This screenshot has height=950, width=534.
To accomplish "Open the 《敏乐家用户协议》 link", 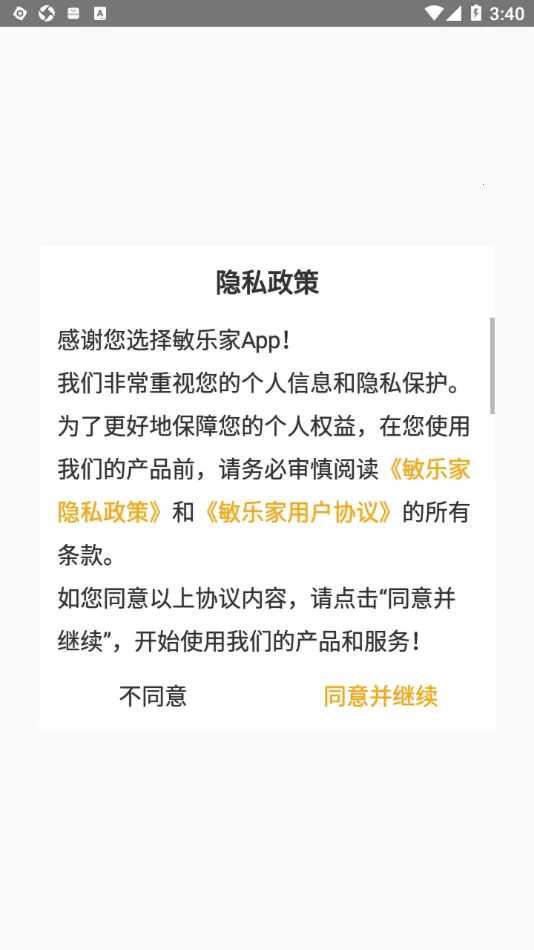I will click(x=298, y=513).
